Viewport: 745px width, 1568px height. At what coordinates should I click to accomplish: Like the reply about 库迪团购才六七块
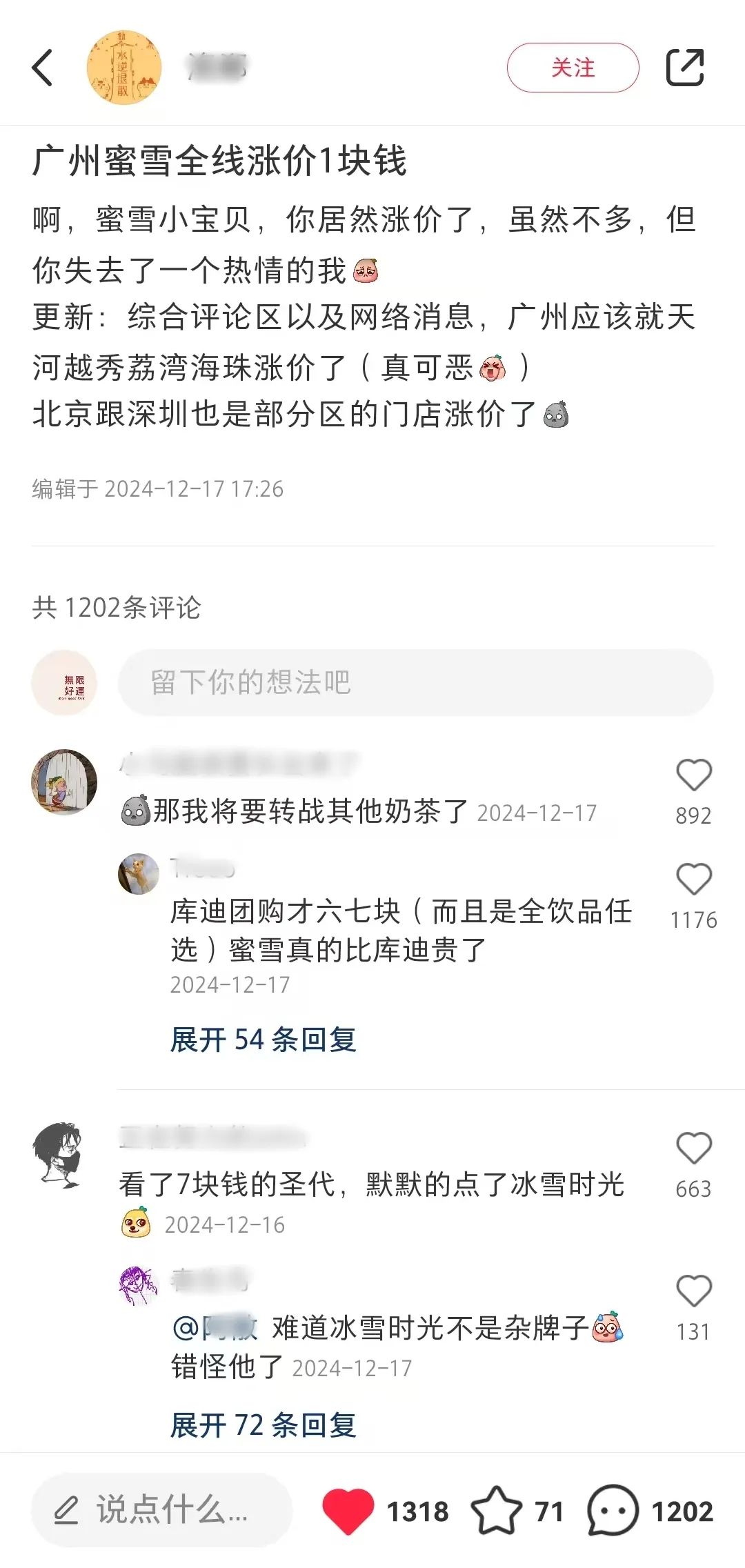point(693,880)
